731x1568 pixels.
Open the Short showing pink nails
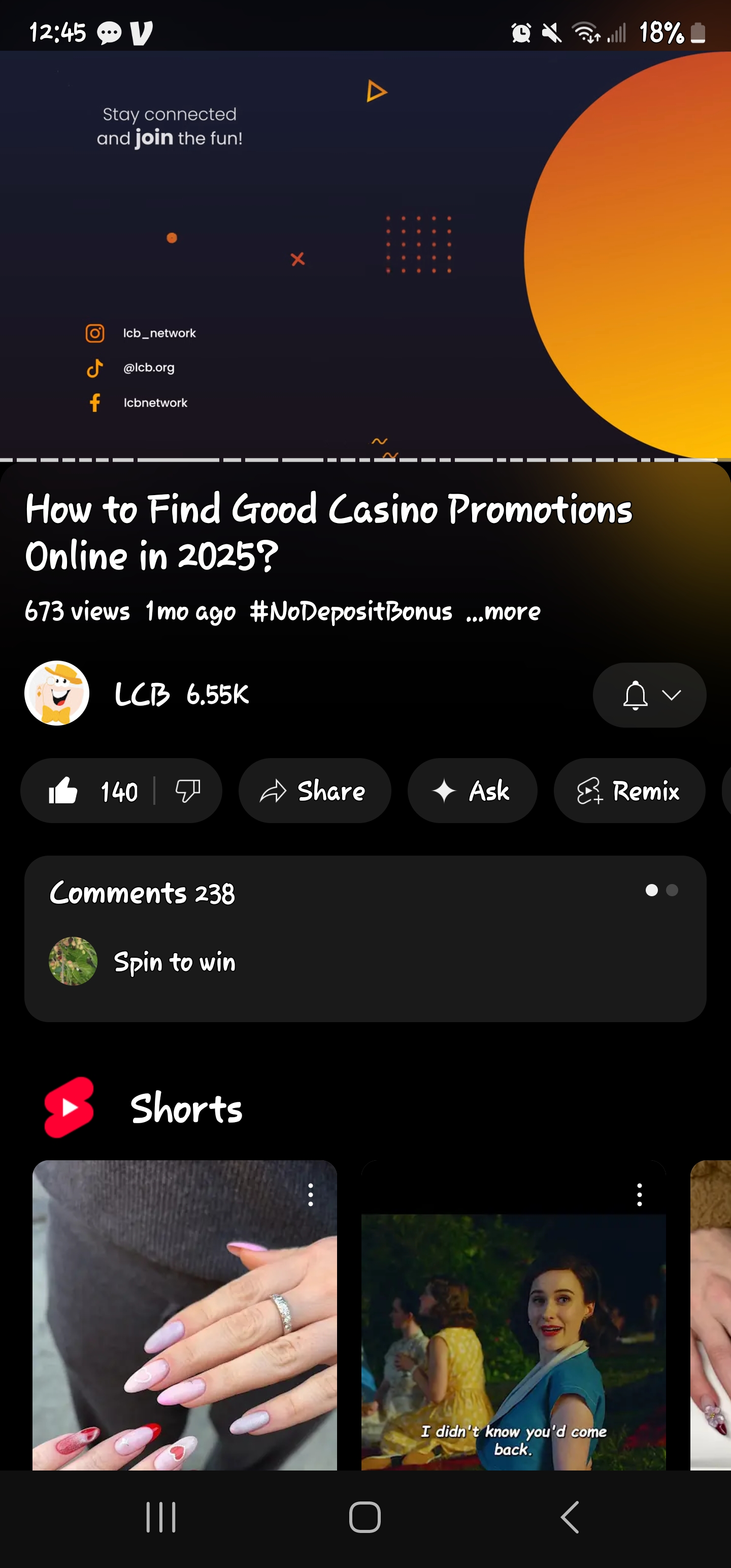coord(184,1327)
